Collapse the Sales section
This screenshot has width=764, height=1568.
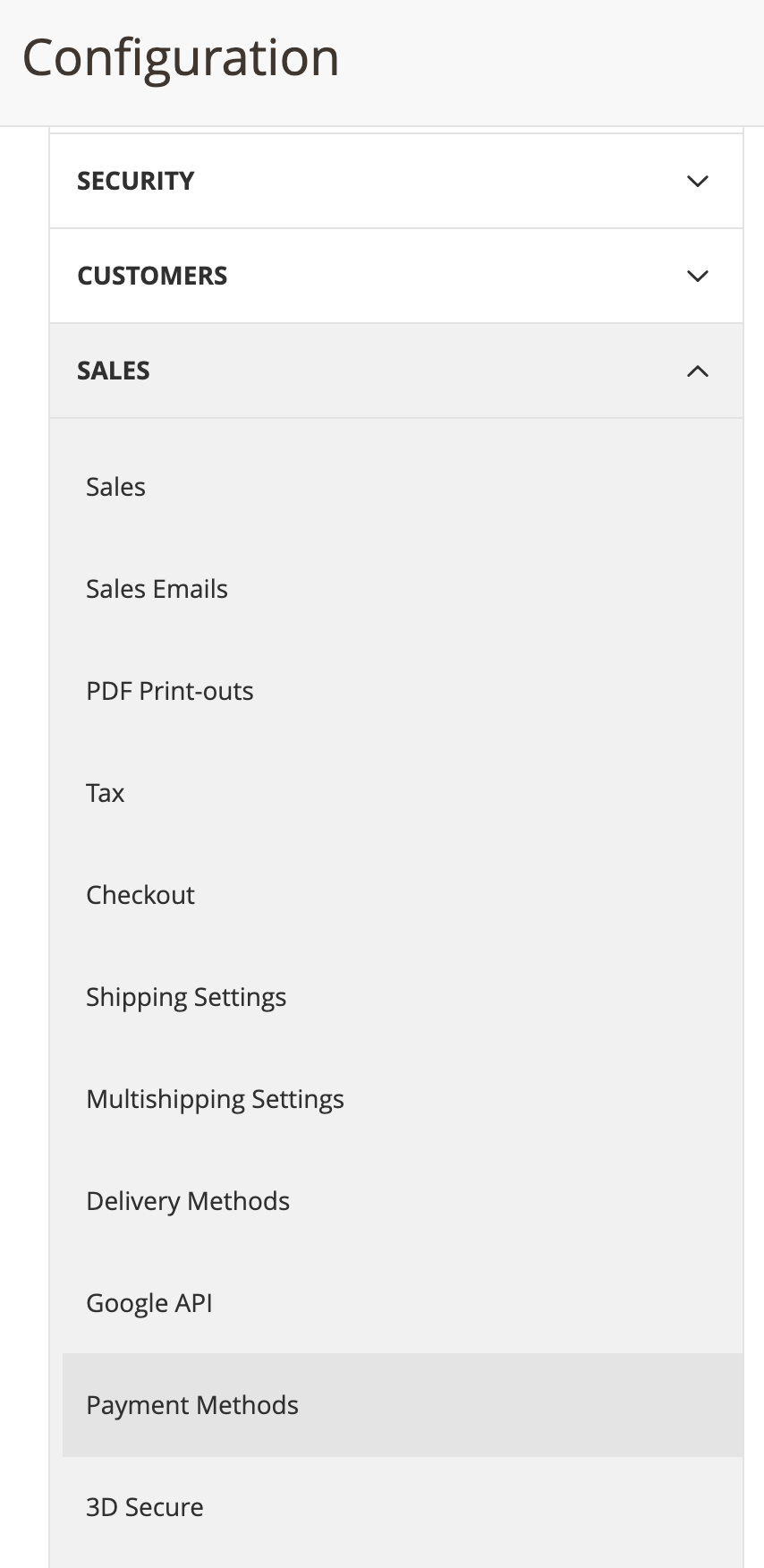[x=395, y=371]
